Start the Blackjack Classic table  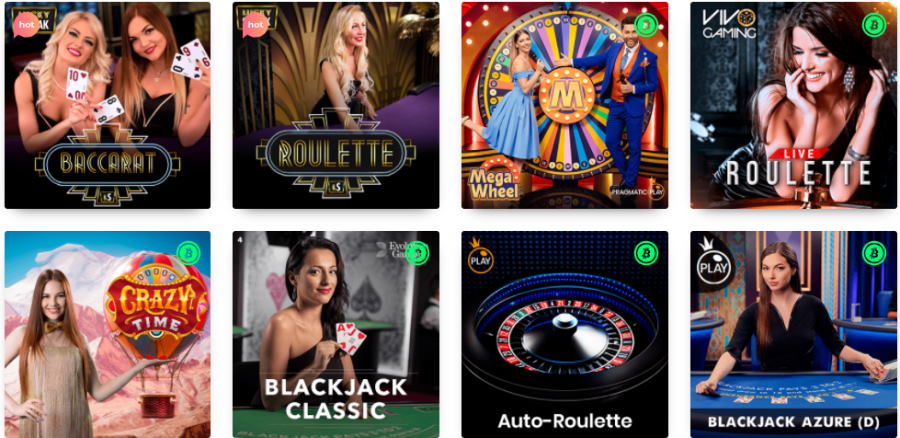pyautogui.click(x=335, y=334)
